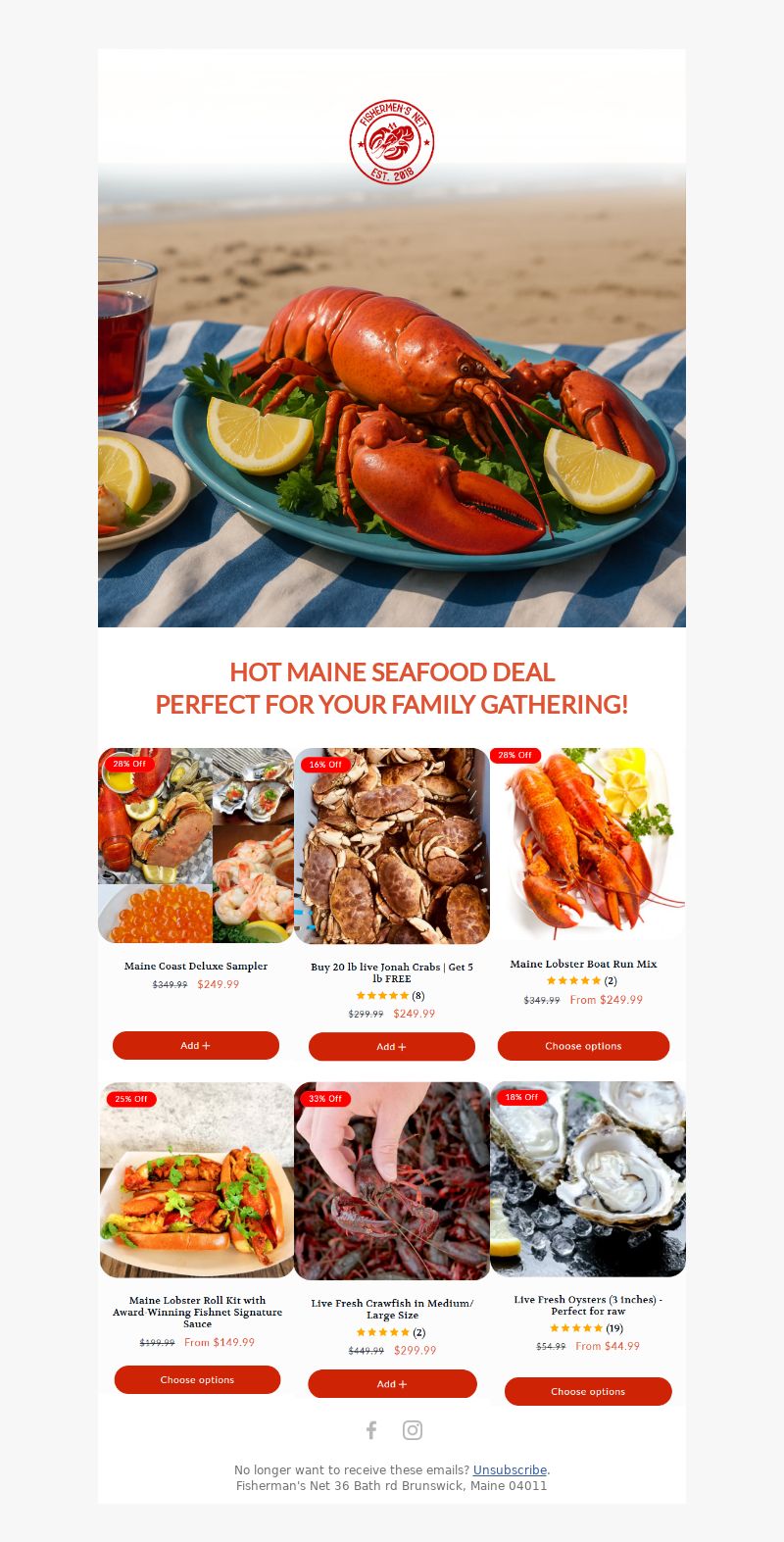This screenshot has width=784, height=1542.
Task: Add Maine Coast Deluxe Sampler to cart
Action: [196, 1045]
